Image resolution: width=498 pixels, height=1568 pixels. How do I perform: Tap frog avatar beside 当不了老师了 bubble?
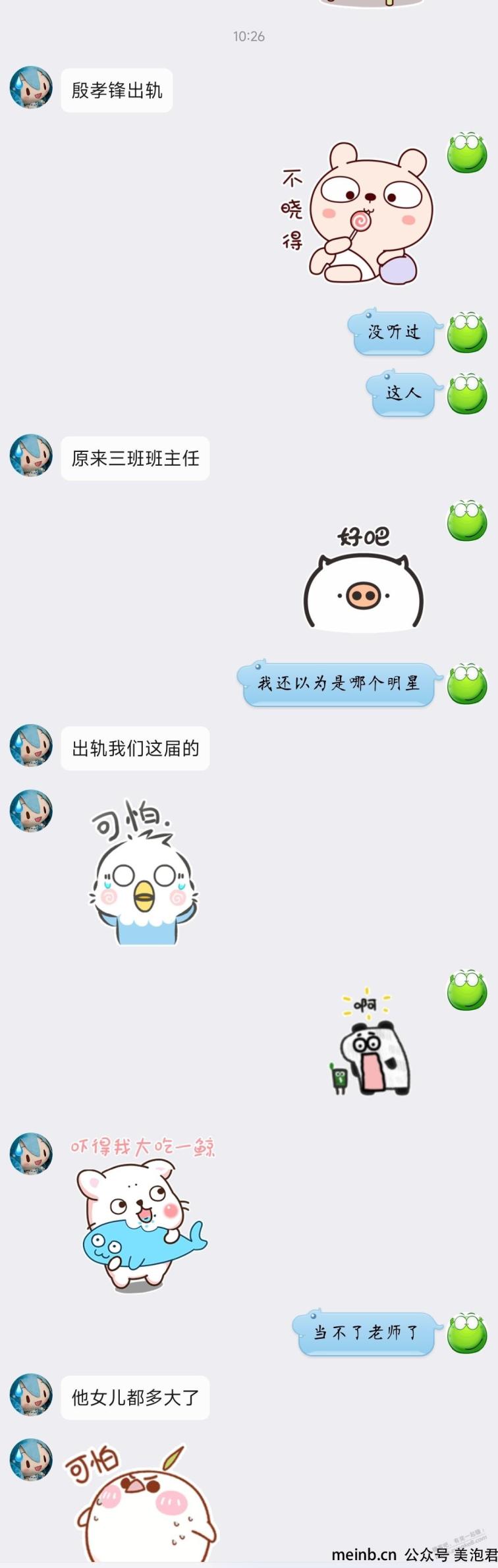[467, 1333]
